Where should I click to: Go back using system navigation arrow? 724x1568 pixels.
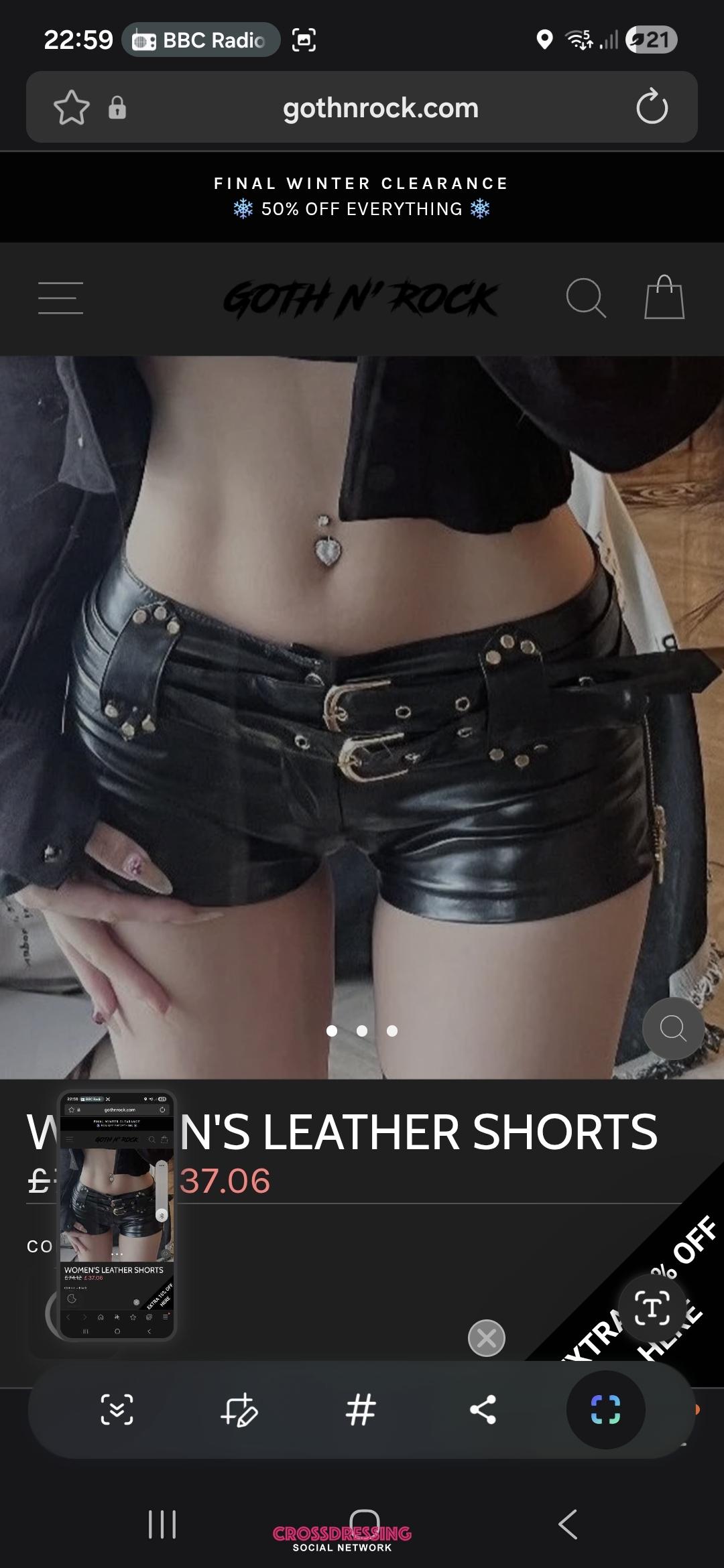click(x=568, y=1524)
